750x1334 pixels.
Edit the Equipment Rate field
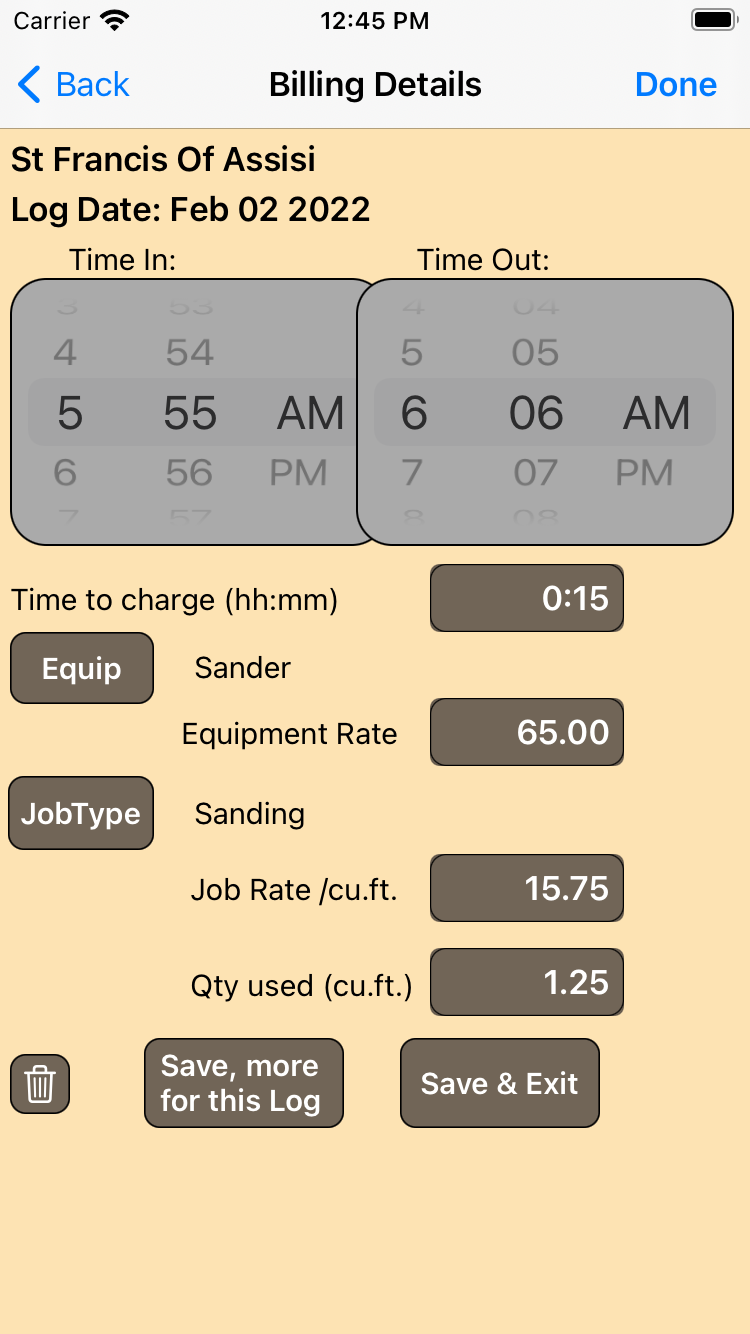tap(527, 732)
